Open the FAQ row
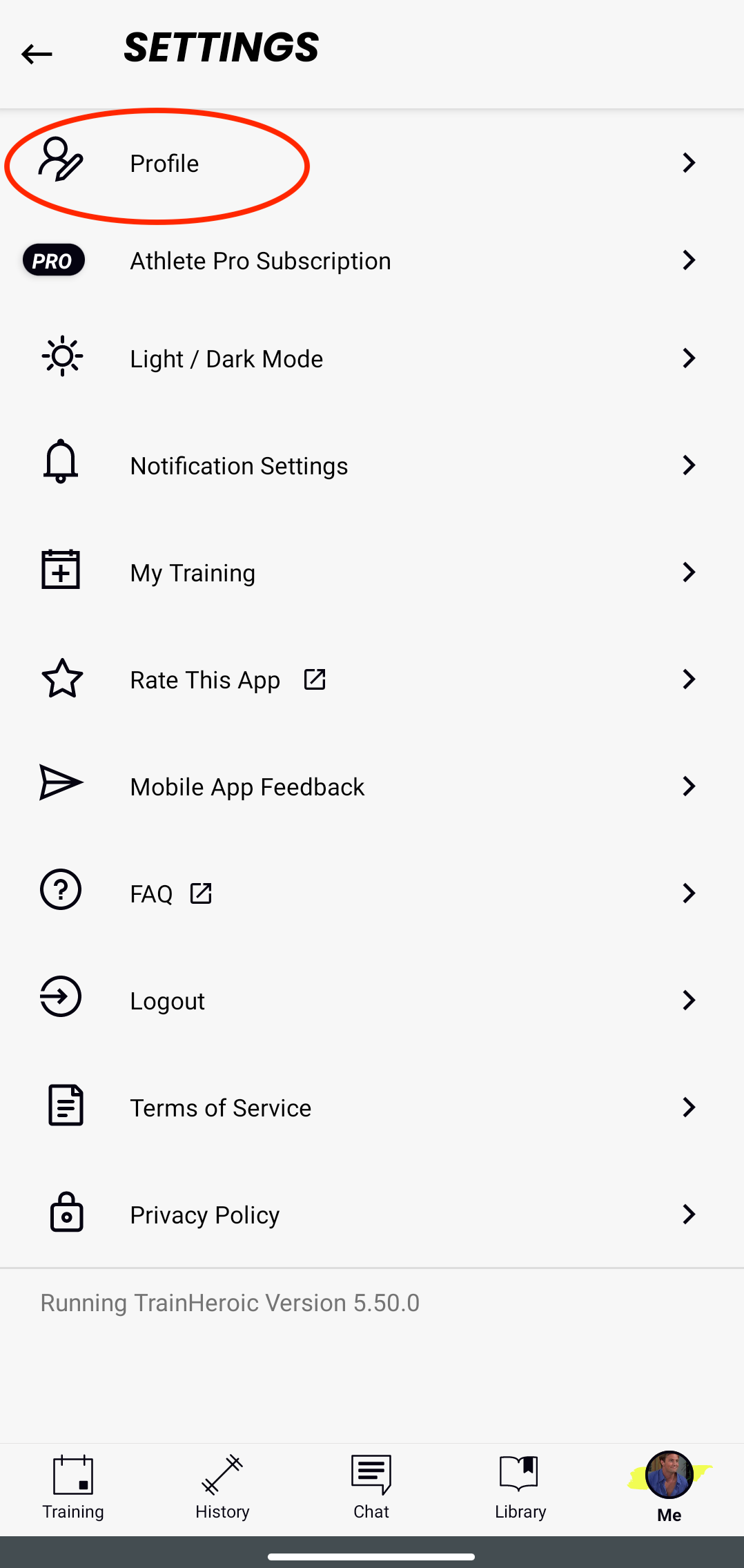The image size is (744, 1568). 372,893
